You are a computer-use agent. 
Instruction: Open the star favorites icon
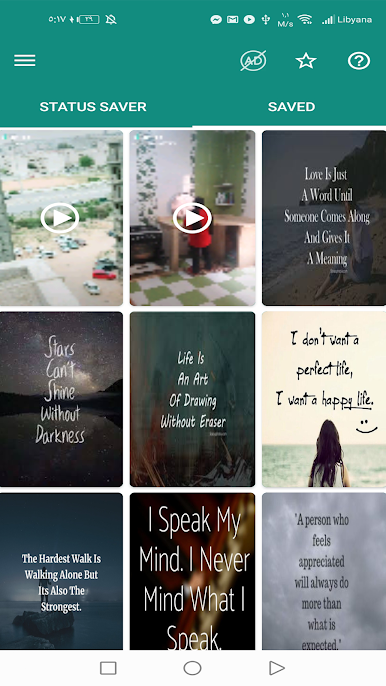[x=305, y=60]
